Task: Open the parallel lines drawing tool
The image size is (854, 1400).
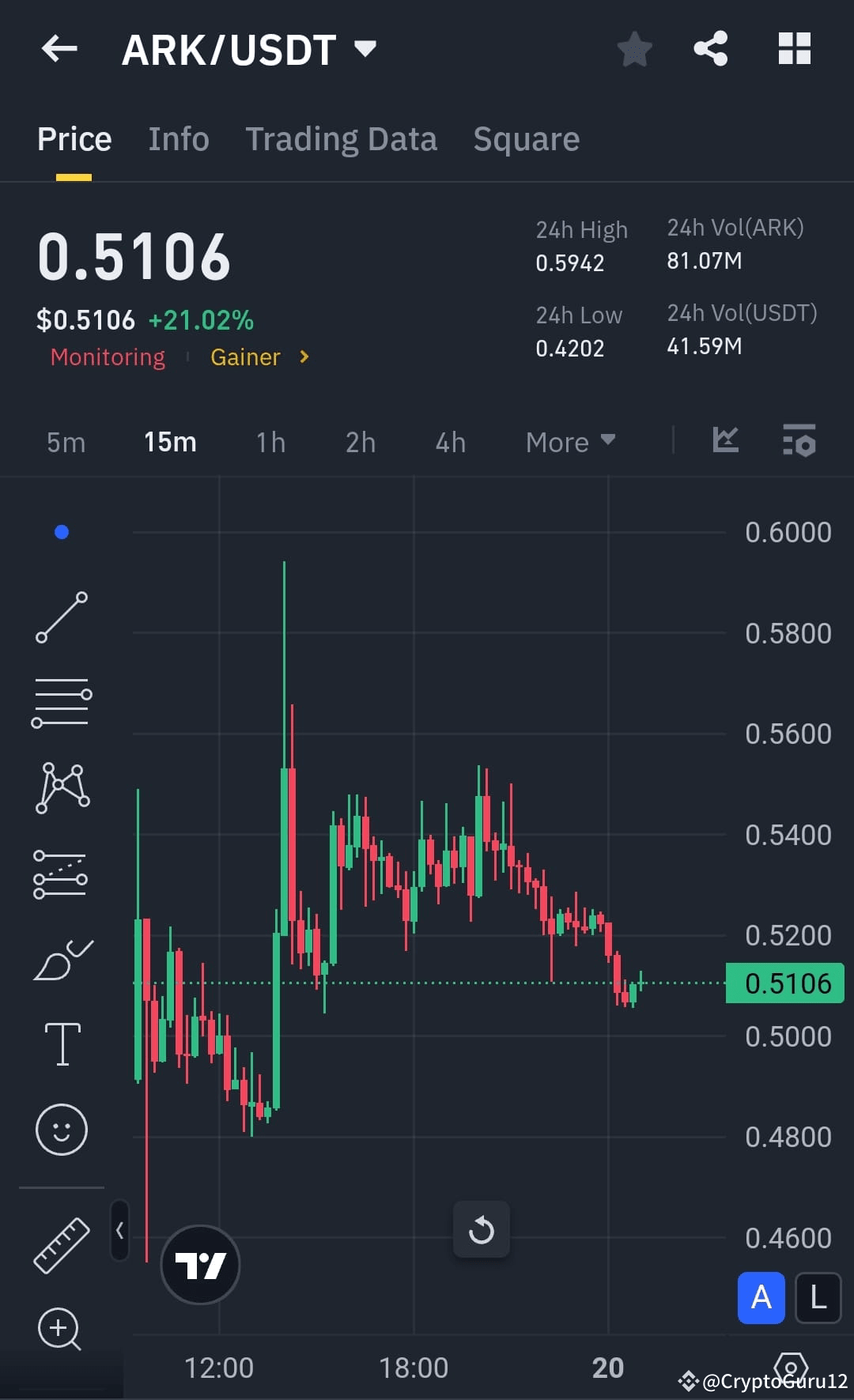Action: [x=62, y=700]
